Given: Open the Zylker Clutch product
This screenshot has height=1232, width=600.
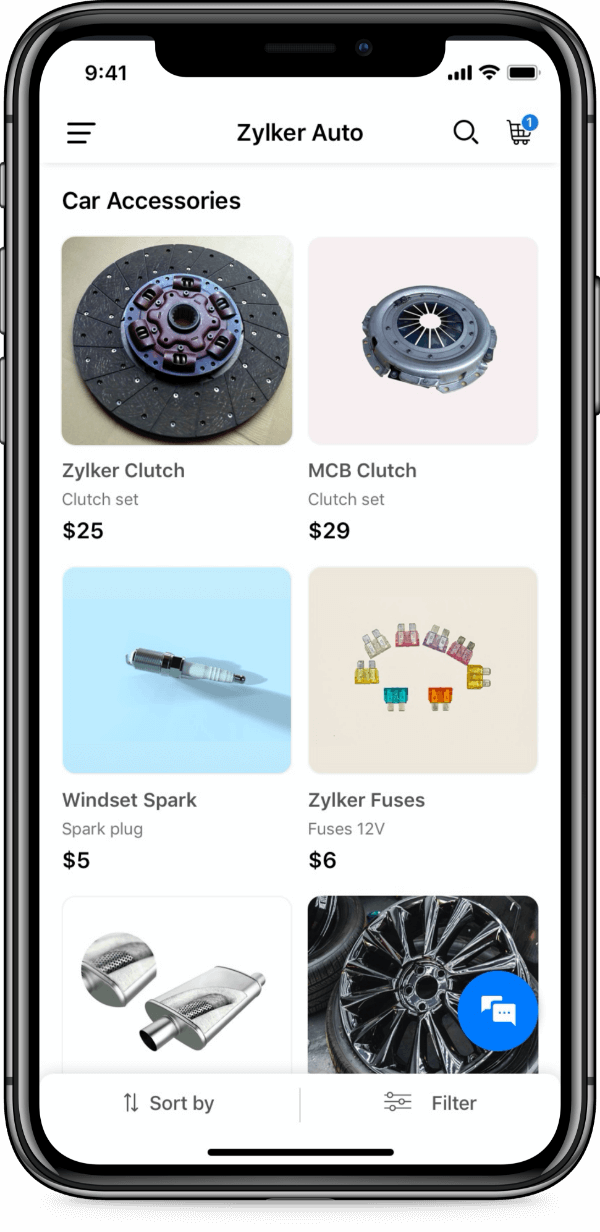Looking at the screenshot, I should [177, 341].
